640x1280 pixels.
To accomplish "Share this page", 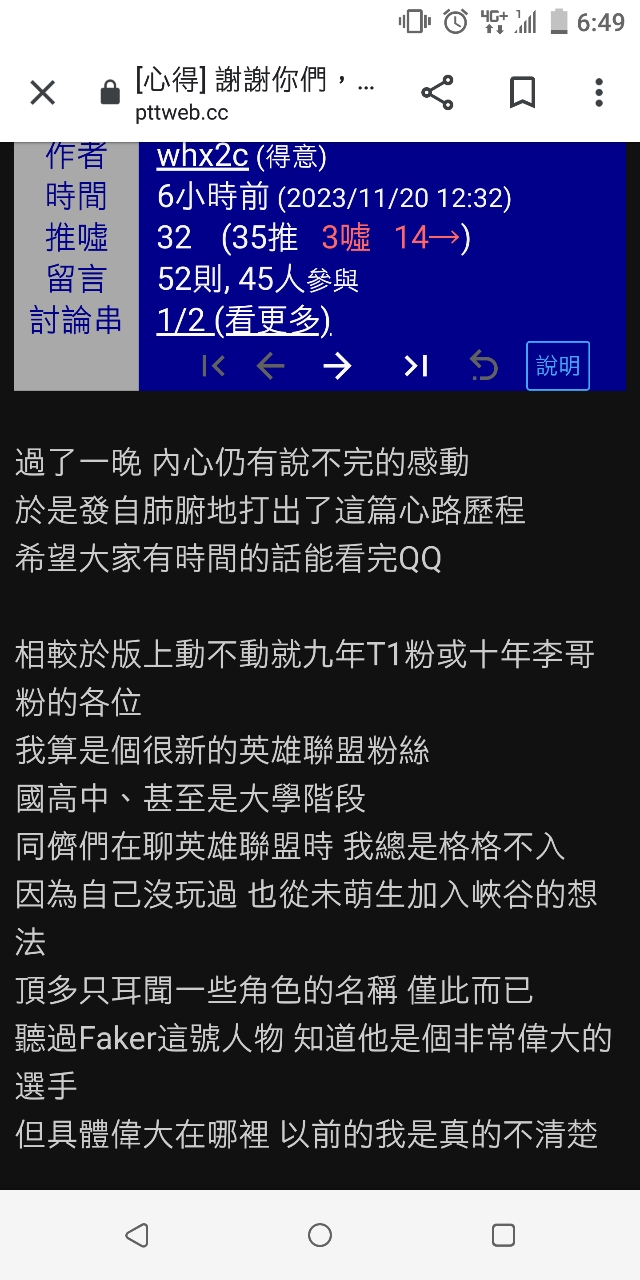I will (437, 93).
